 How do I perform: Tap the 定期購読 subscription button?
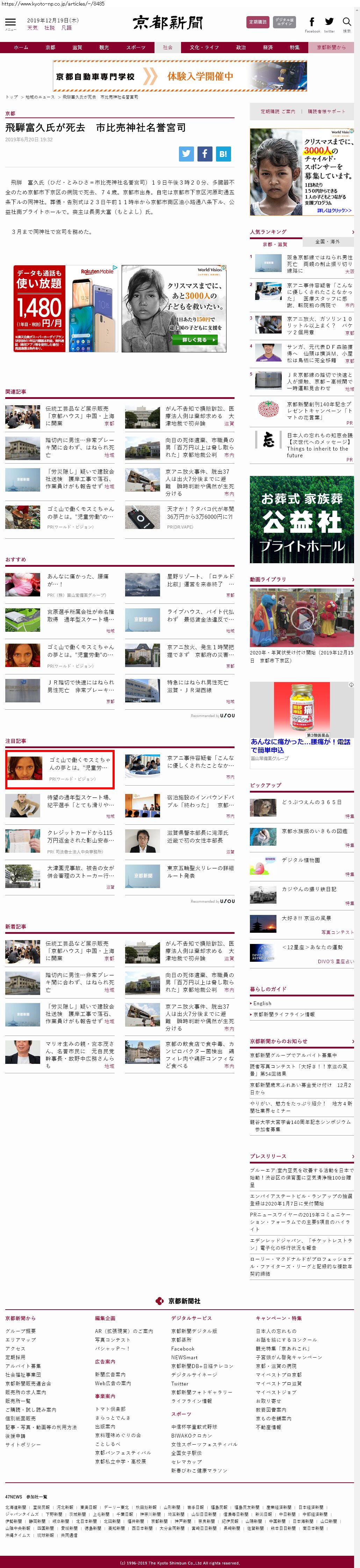[257, 22]
